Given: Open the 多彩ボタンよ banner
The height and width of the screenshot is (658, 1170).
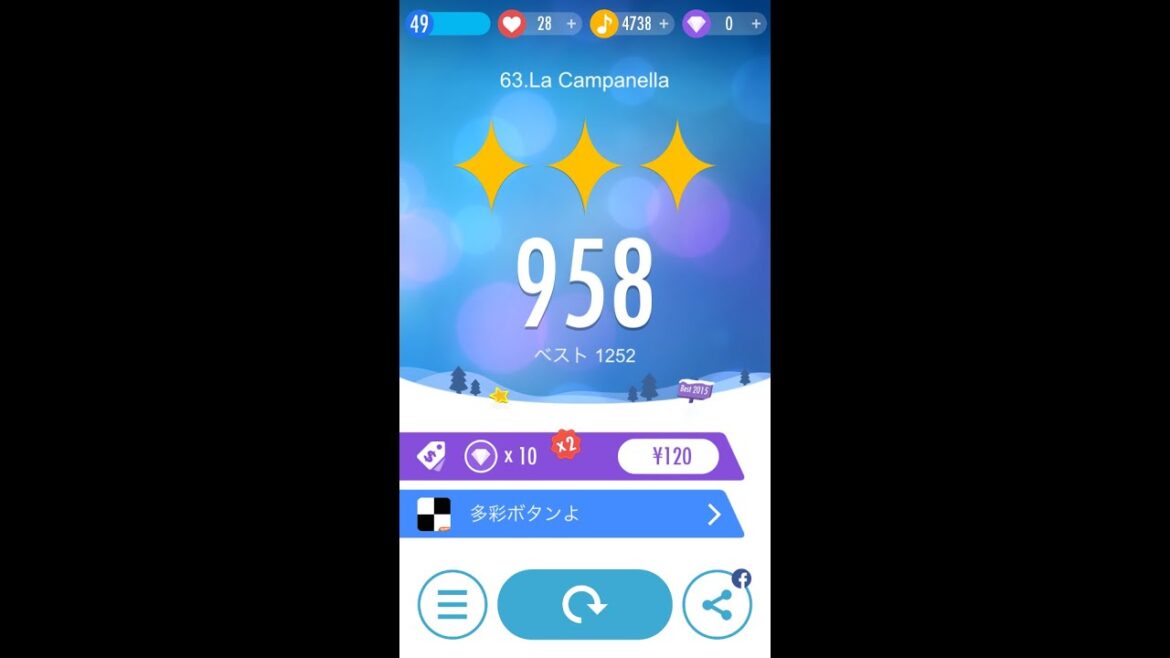Looking at the screenshot, I should [570, 515].
